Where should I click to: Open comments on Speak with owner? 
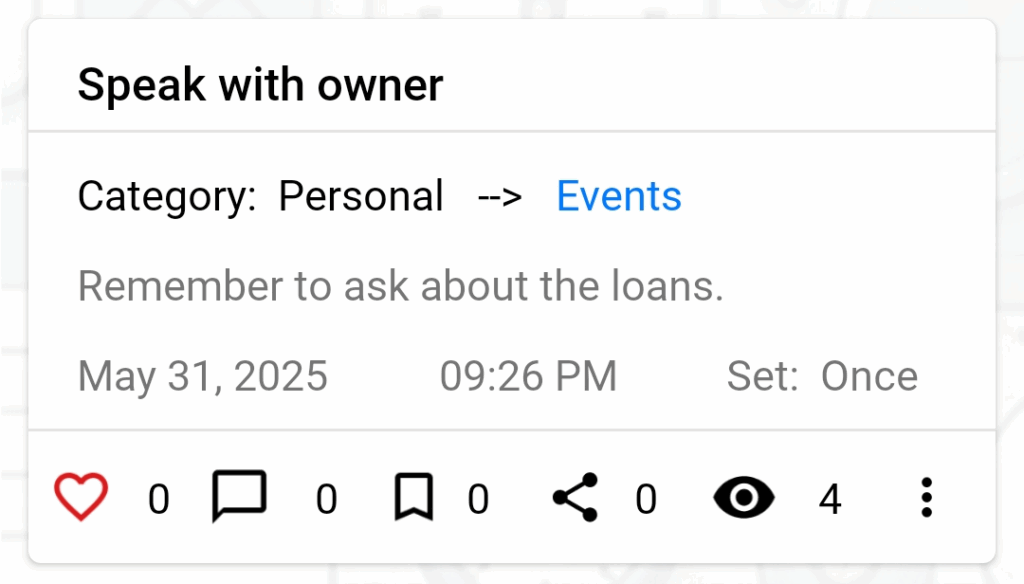click(239, 497)
